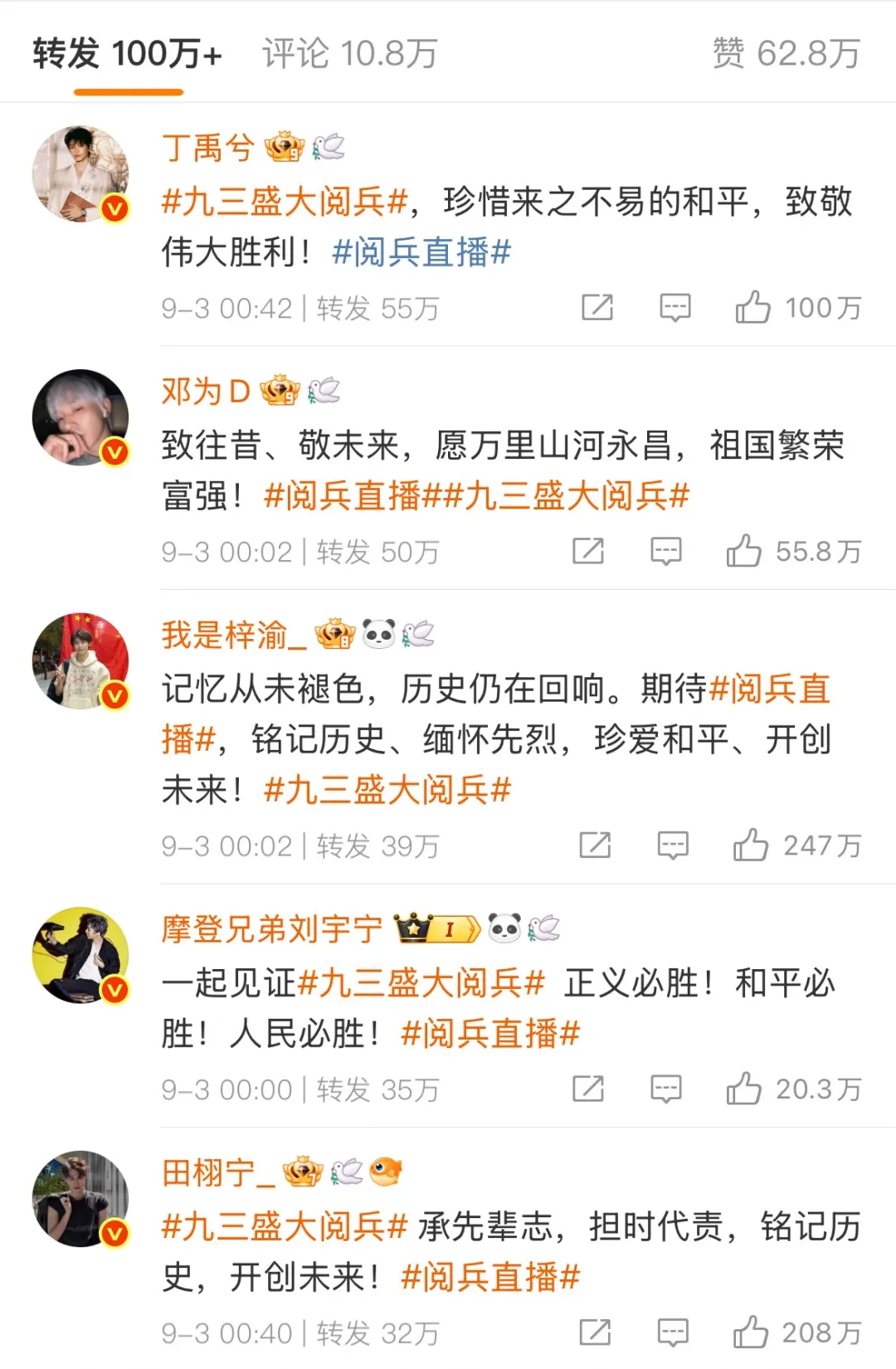
Task: Select the 转发 100万+ tab
Action: tap(128, 54)
